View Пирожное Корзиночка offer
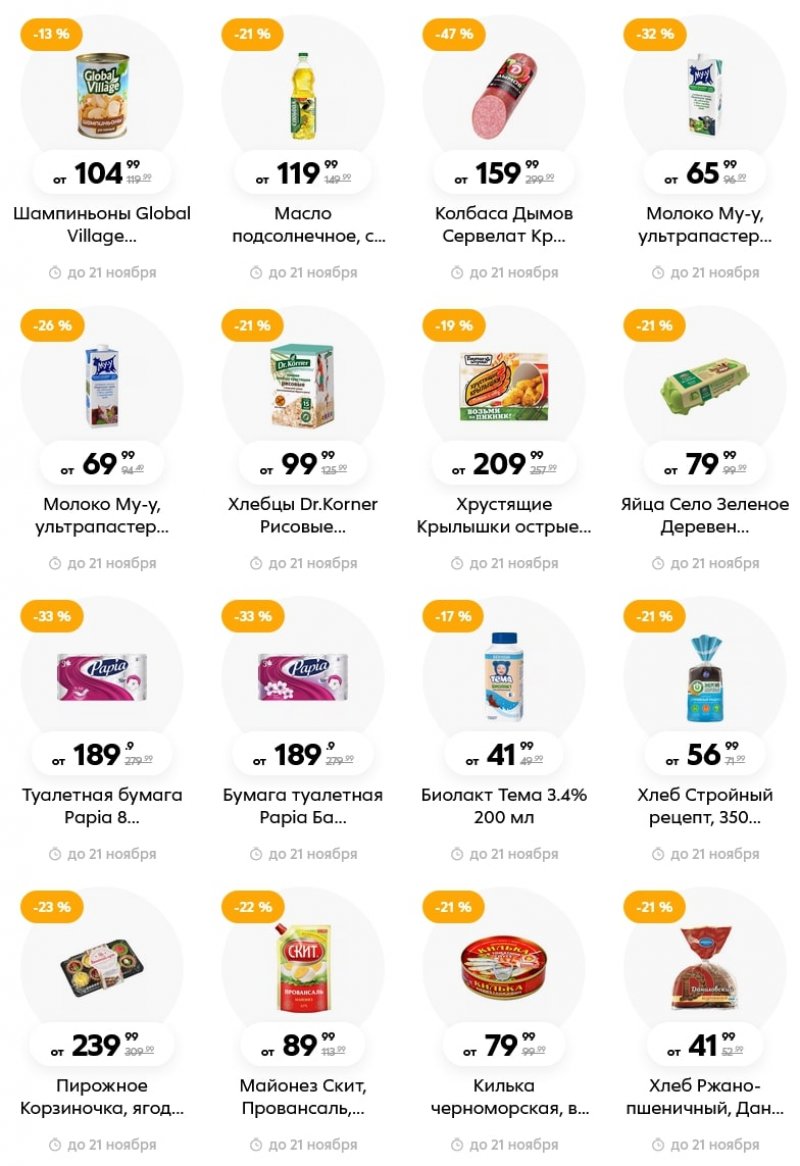This screenshot has height=1166, width=800. [102, 1097]
